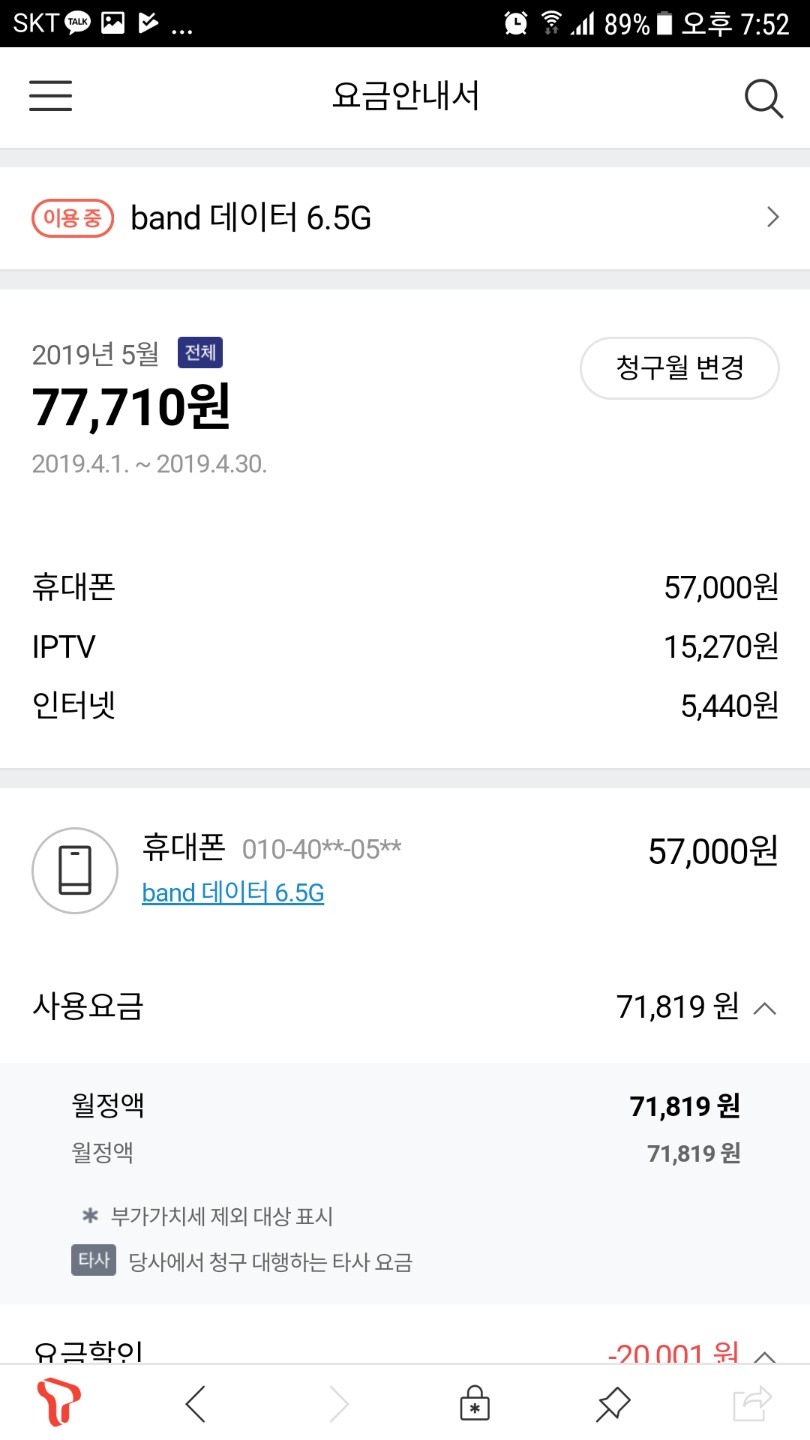The image size is (810, 1440).
Task: Tap the phone icon next to 휴대폰
Action: 75,870
